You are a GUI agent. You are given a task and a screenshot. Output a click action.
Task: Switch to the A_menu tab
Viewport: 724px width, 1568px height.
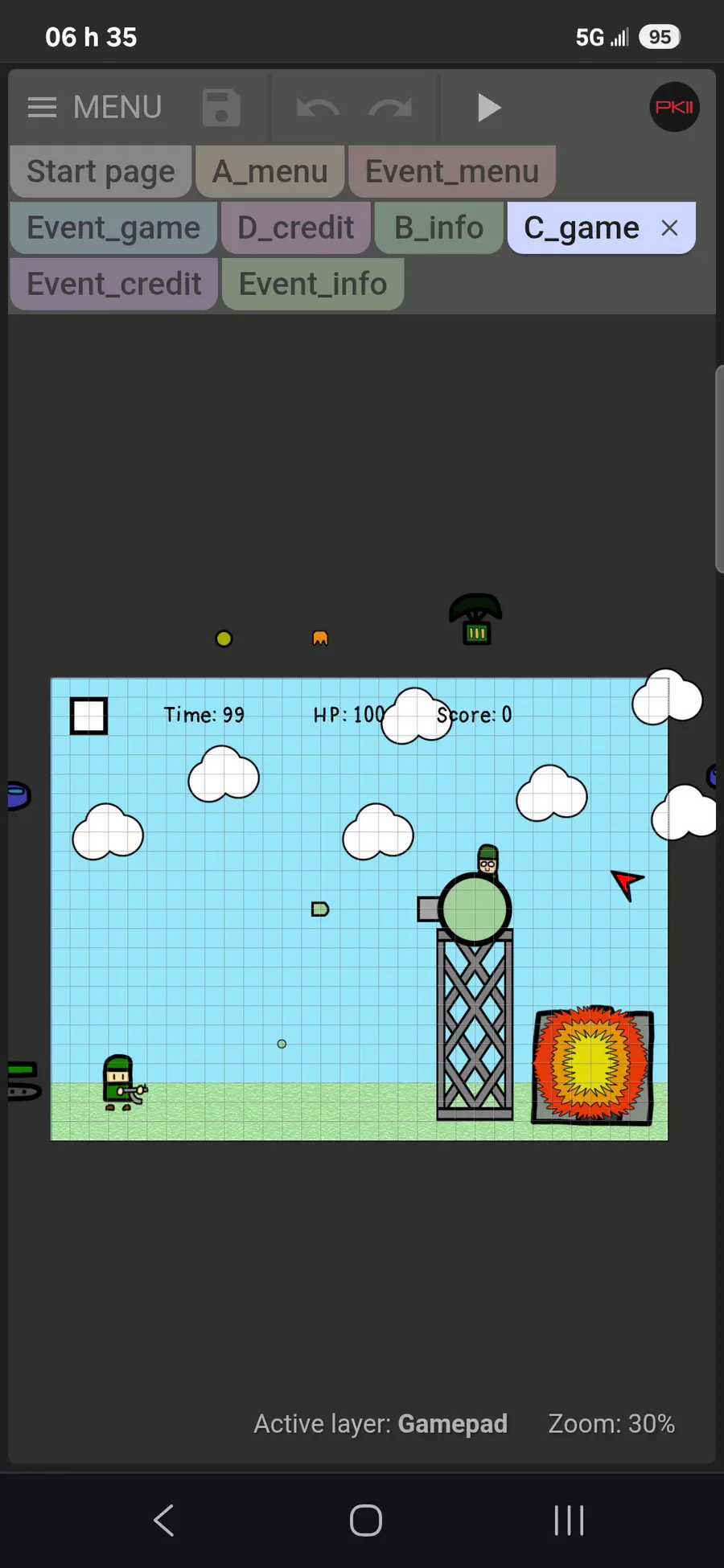pyautogui.click(x=270, y=171)
